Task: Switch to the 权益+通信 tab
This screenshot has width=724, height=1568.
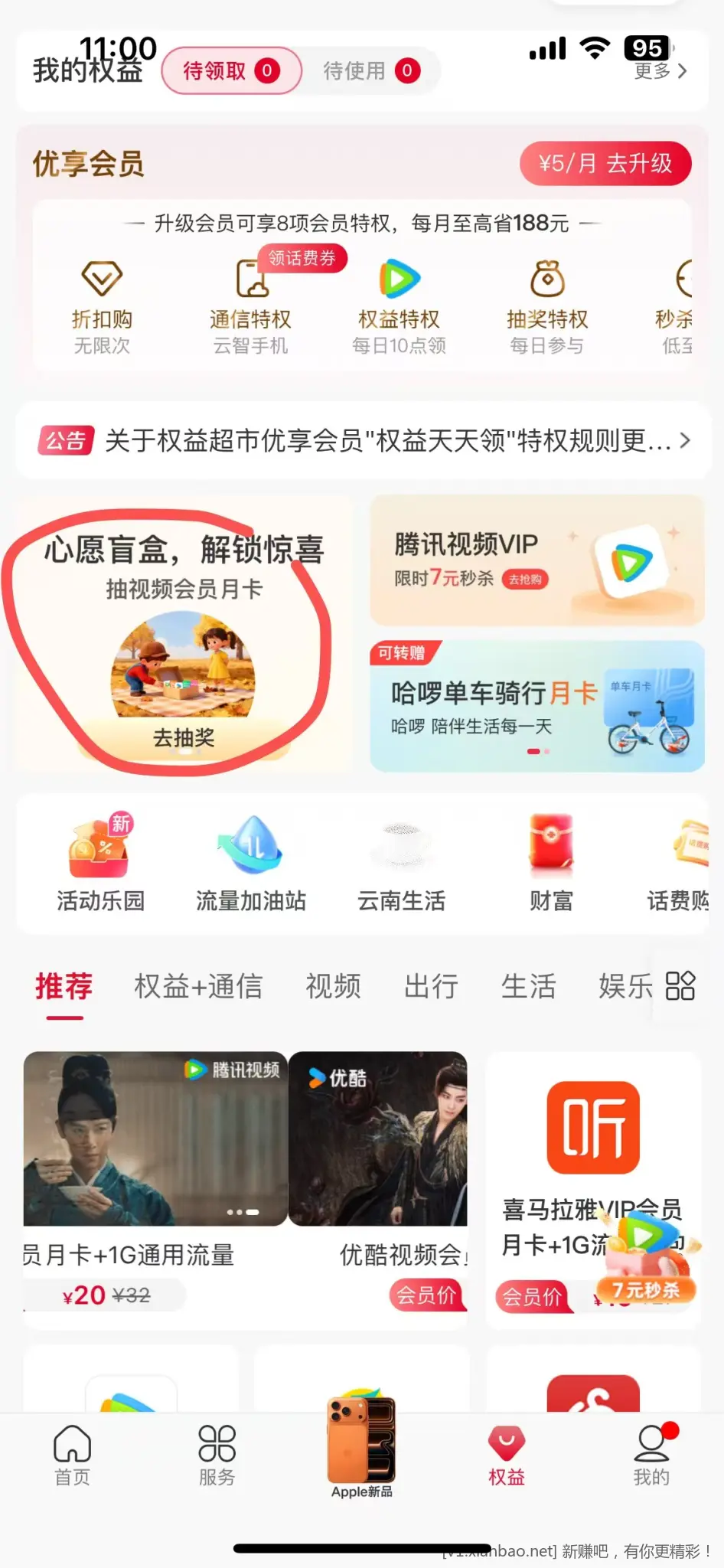Action: (198, 986)
